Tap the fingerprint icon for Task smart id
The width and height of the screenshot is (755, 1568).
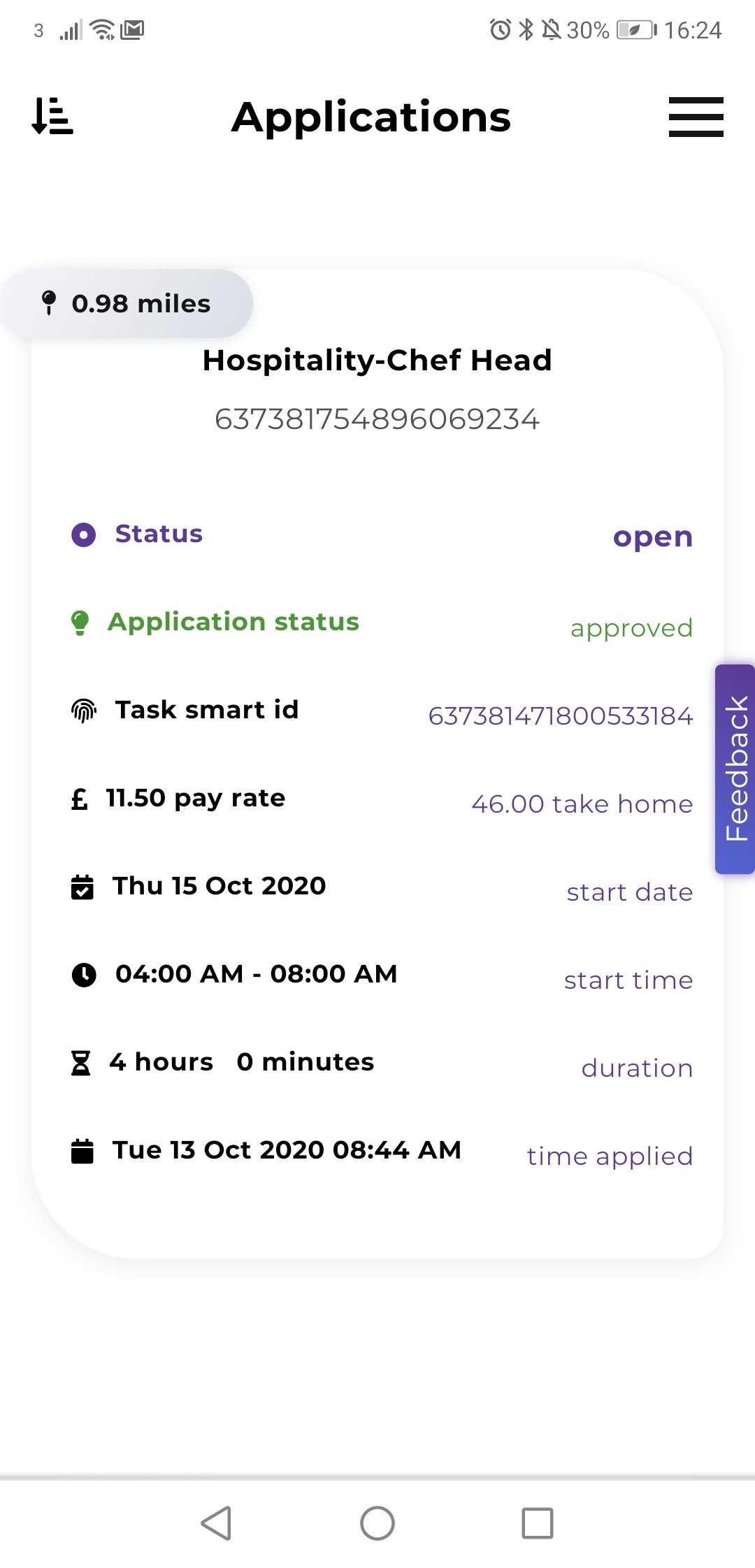pyautogui.click(x=83, y=711)
